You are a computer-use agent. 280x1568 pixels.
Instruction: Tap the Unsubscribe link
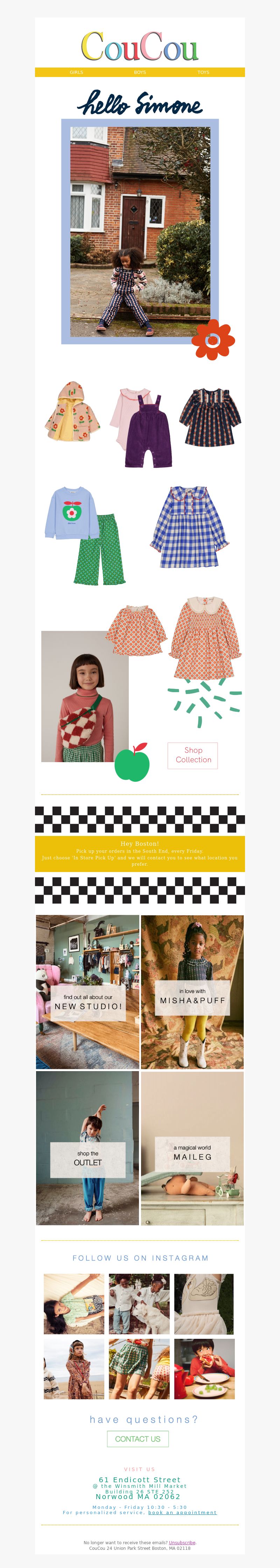[182, 1542]
